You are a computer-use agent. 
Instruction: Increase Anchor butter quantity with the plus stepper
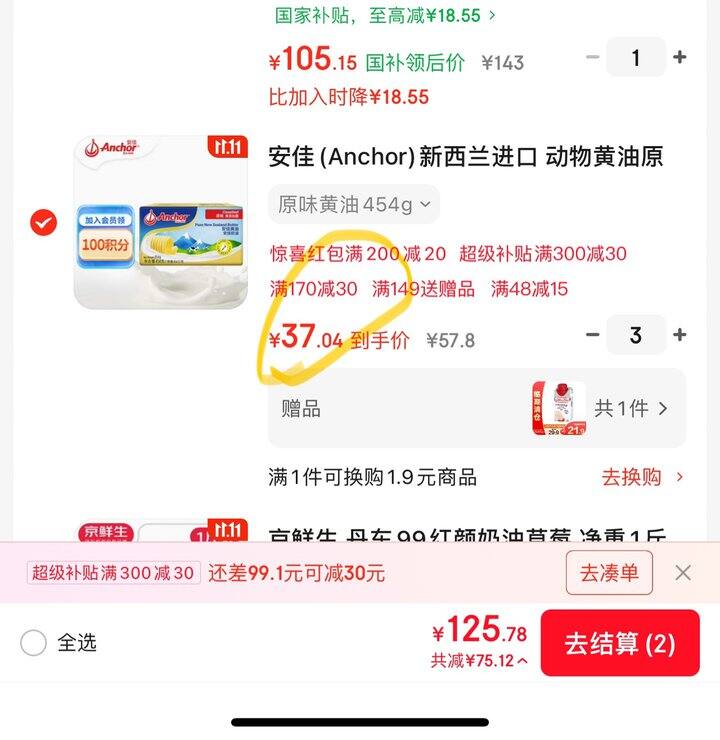[679, 336]
